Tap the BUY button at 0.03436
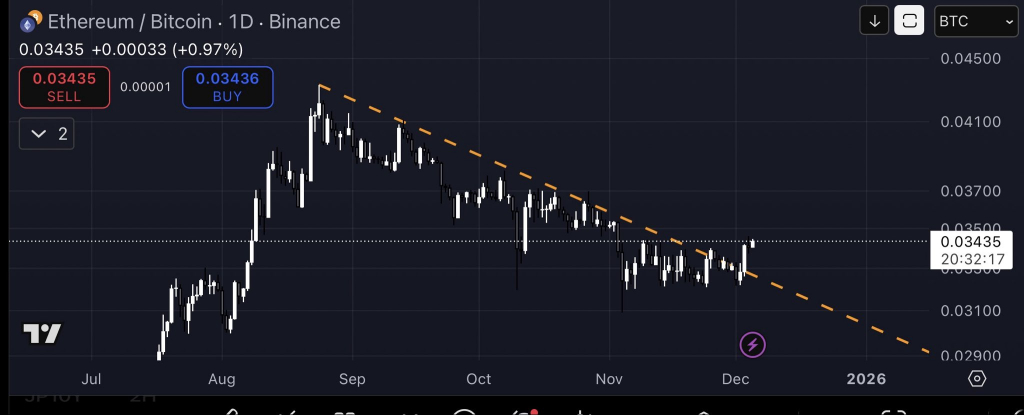1024x415 pixels. (227, 87)
